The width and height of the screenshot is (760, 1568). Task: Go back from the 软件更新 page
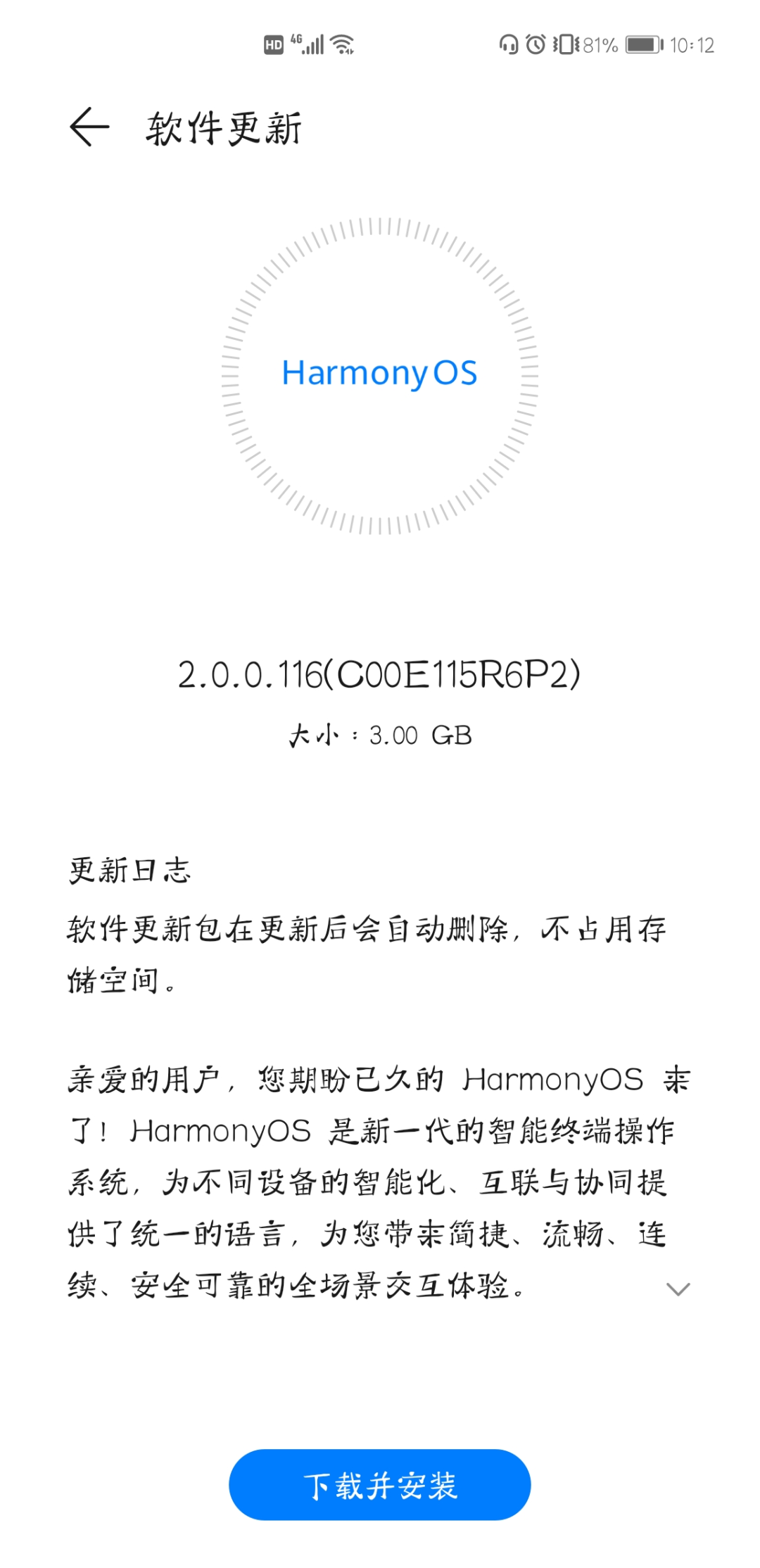tap(89, 127)
